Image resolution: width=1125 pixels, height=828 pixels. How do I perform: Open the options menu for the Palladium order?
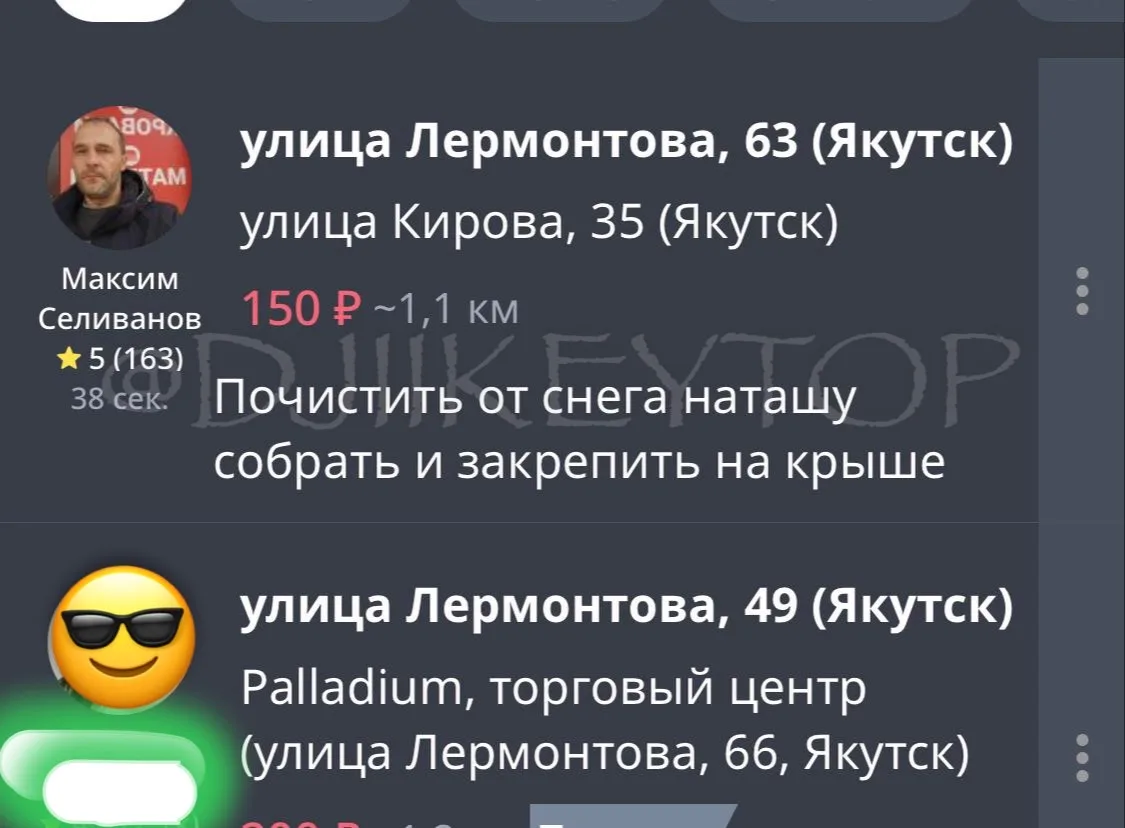1081,757
